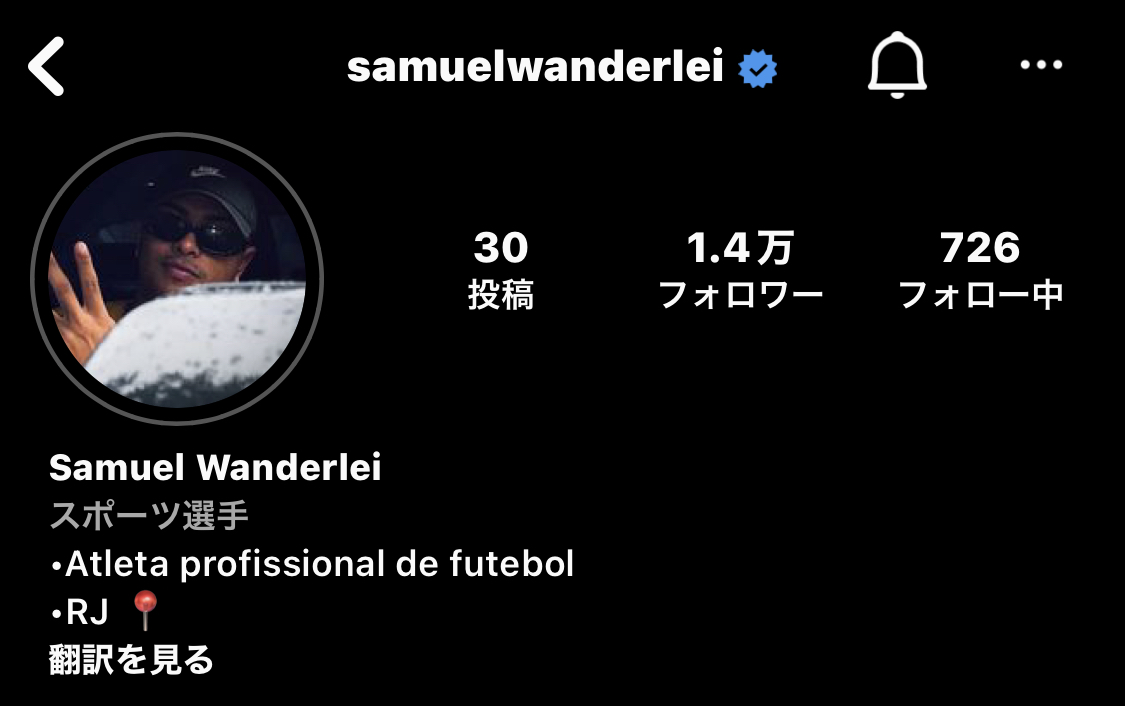Open the 726 フォロー中 list
Image resolution: width=1125 pixels, height=706 pixels.
[980, 270]
